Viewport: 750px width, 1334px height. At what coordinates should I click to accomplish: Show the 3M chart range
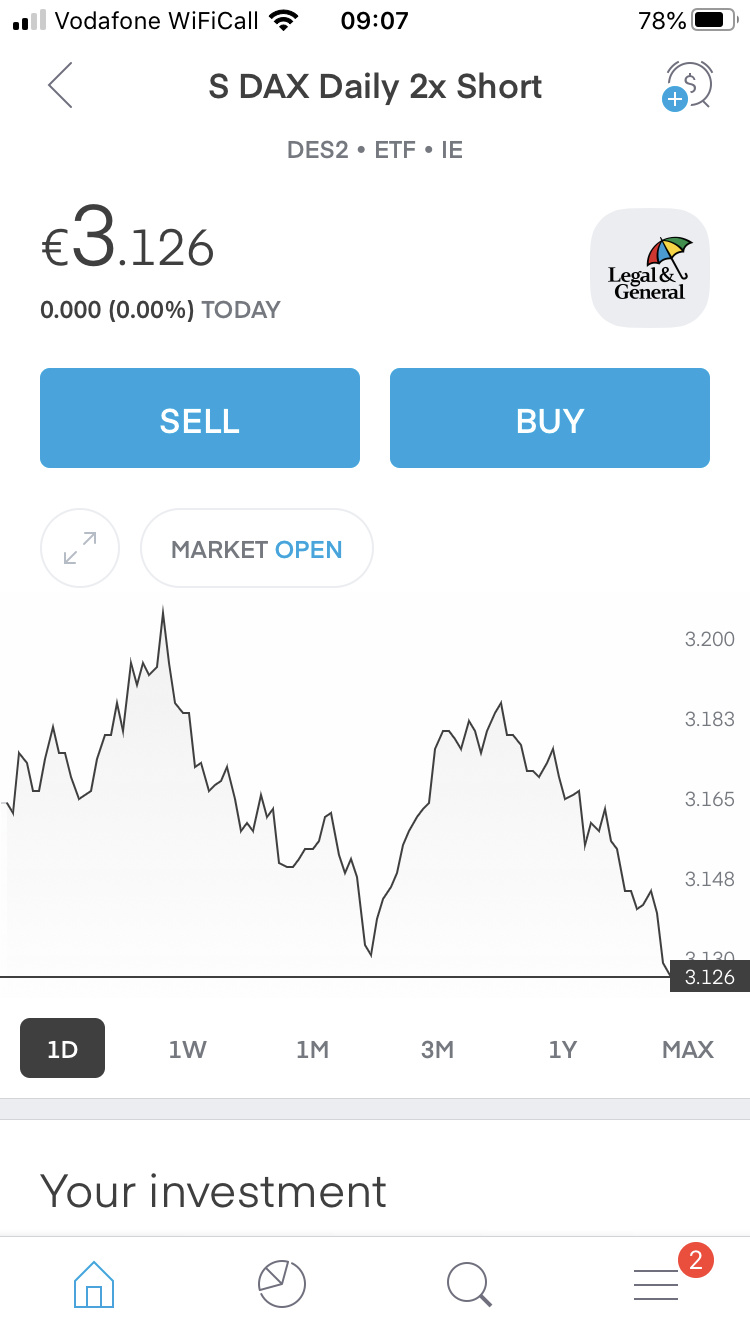pos(437,1049)
